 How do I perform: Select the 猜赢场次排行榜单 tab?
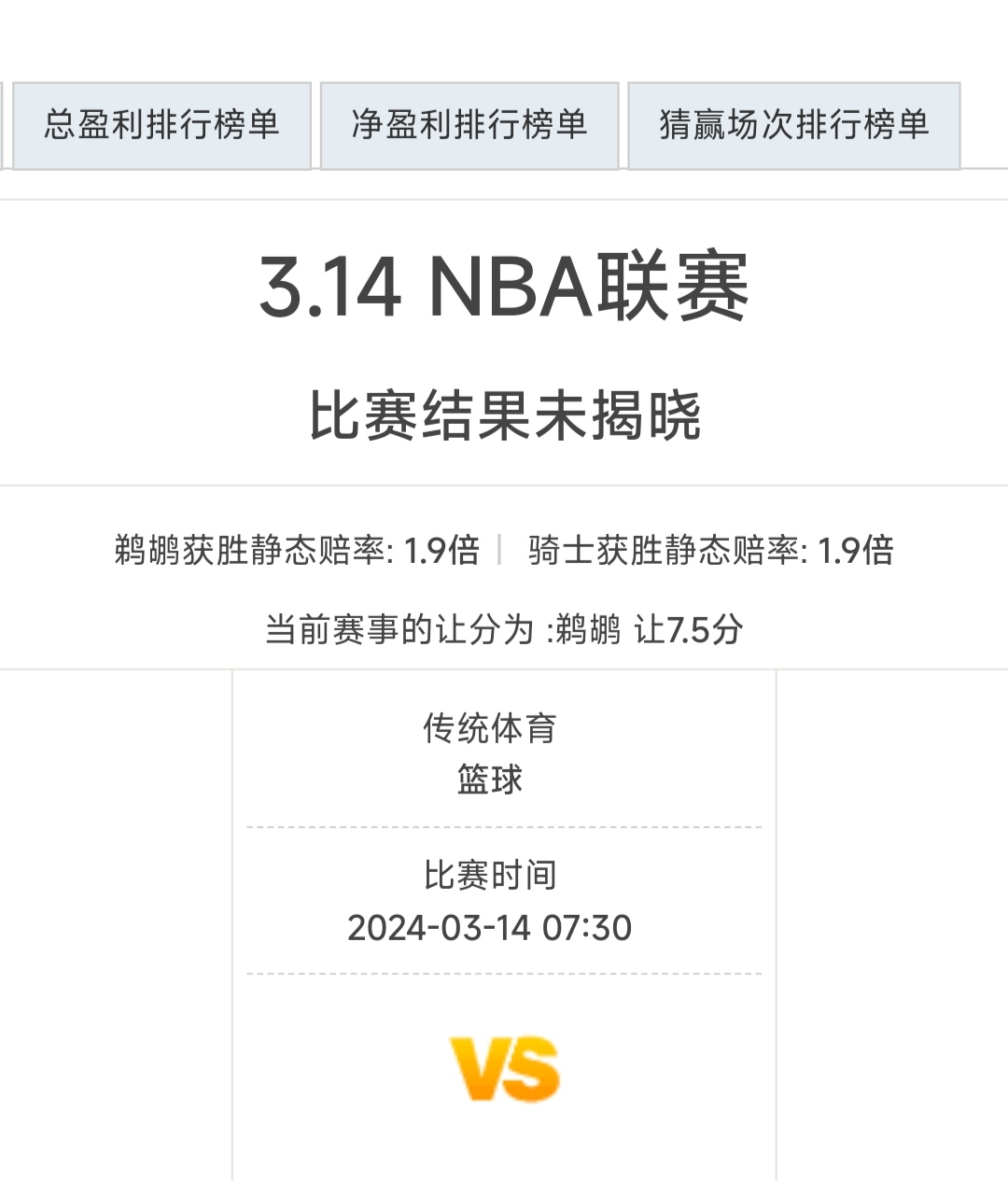pyautogui.click(x=793, y=125)
